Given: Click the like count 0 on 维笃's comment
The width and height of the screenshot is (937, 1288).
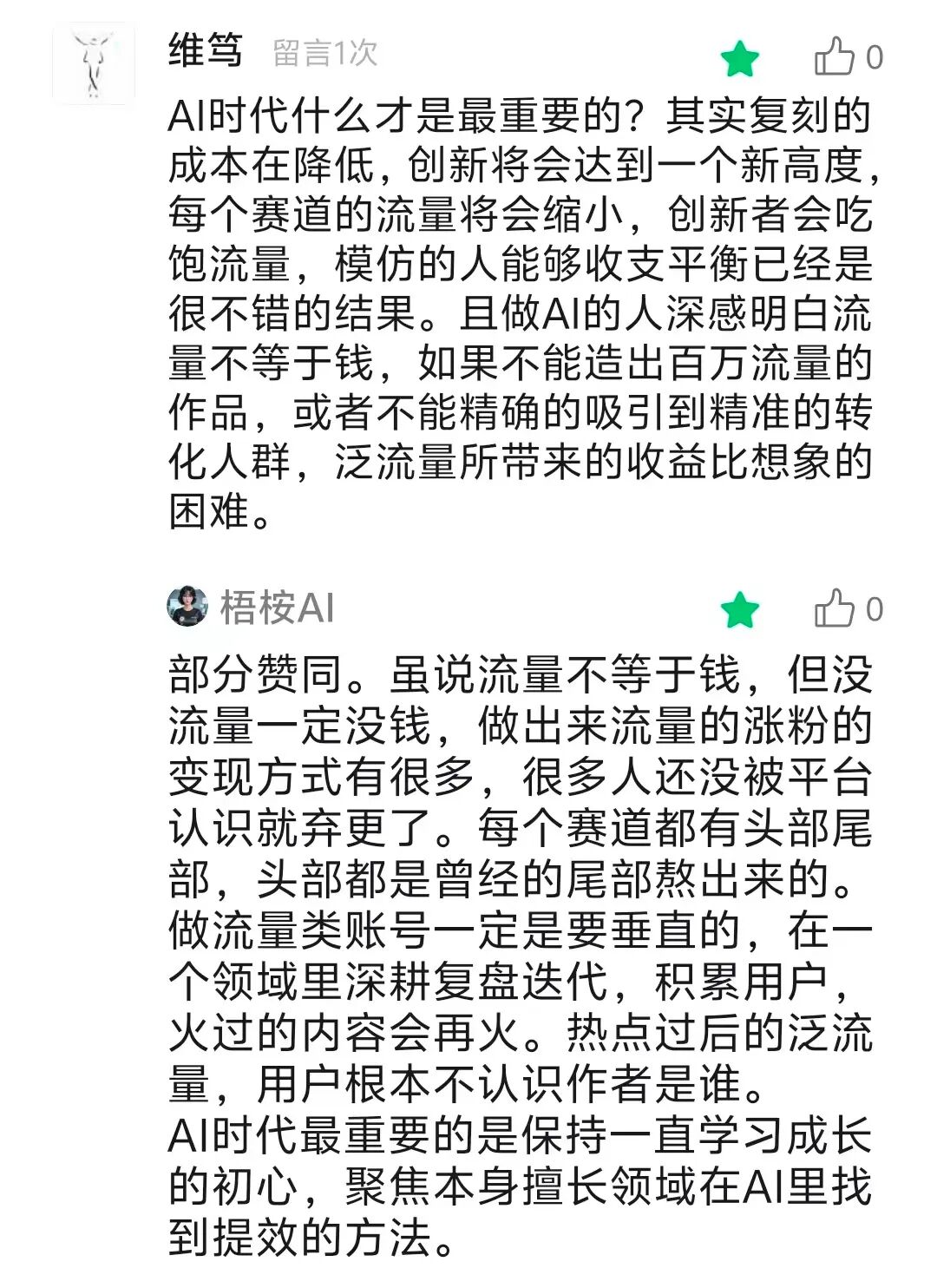Looking at the screenshot, I should (874, 57).
